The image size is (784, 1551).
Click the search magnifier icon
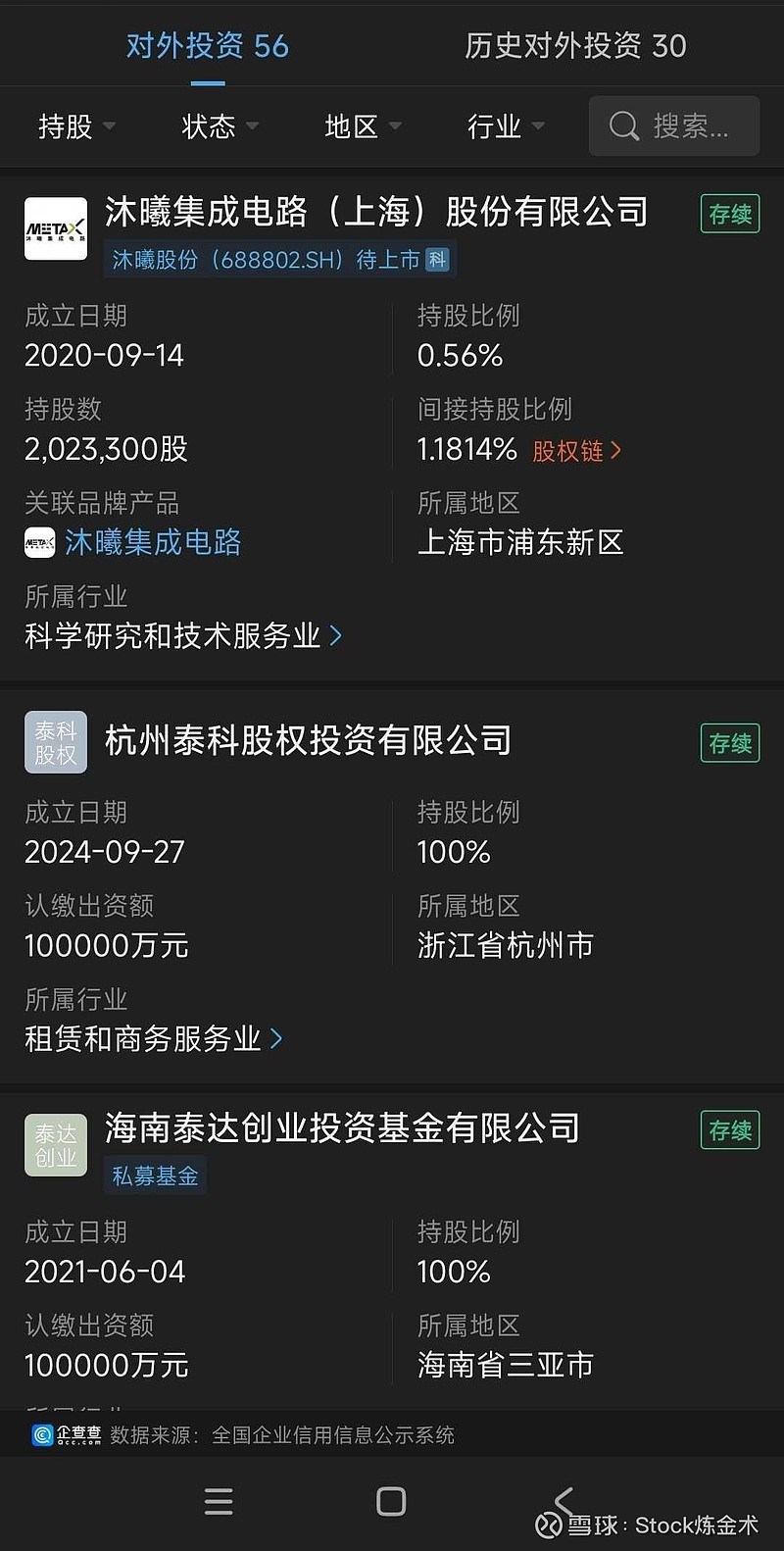click(x=624, y=125)
